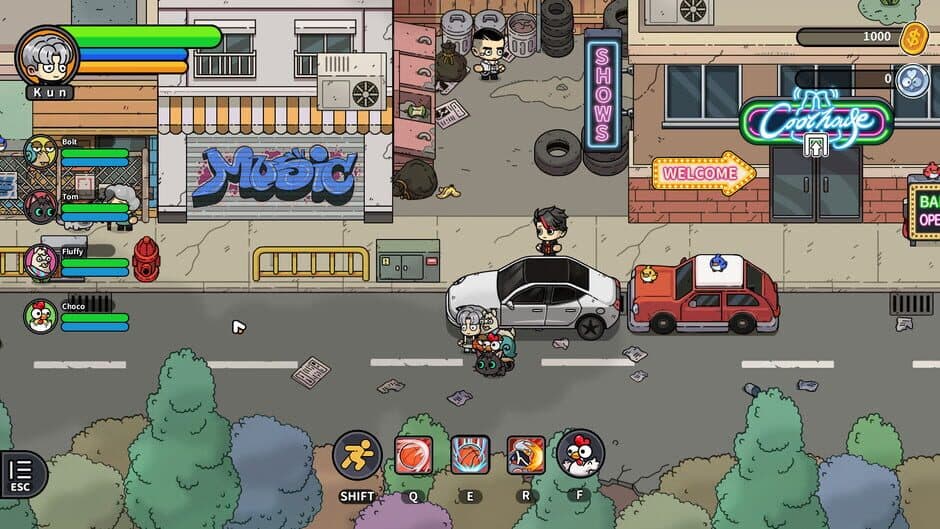Screen dimensions: 940x529
Task: Activate the SHIFT sprint skill
Action: click(x=357, y=456)
